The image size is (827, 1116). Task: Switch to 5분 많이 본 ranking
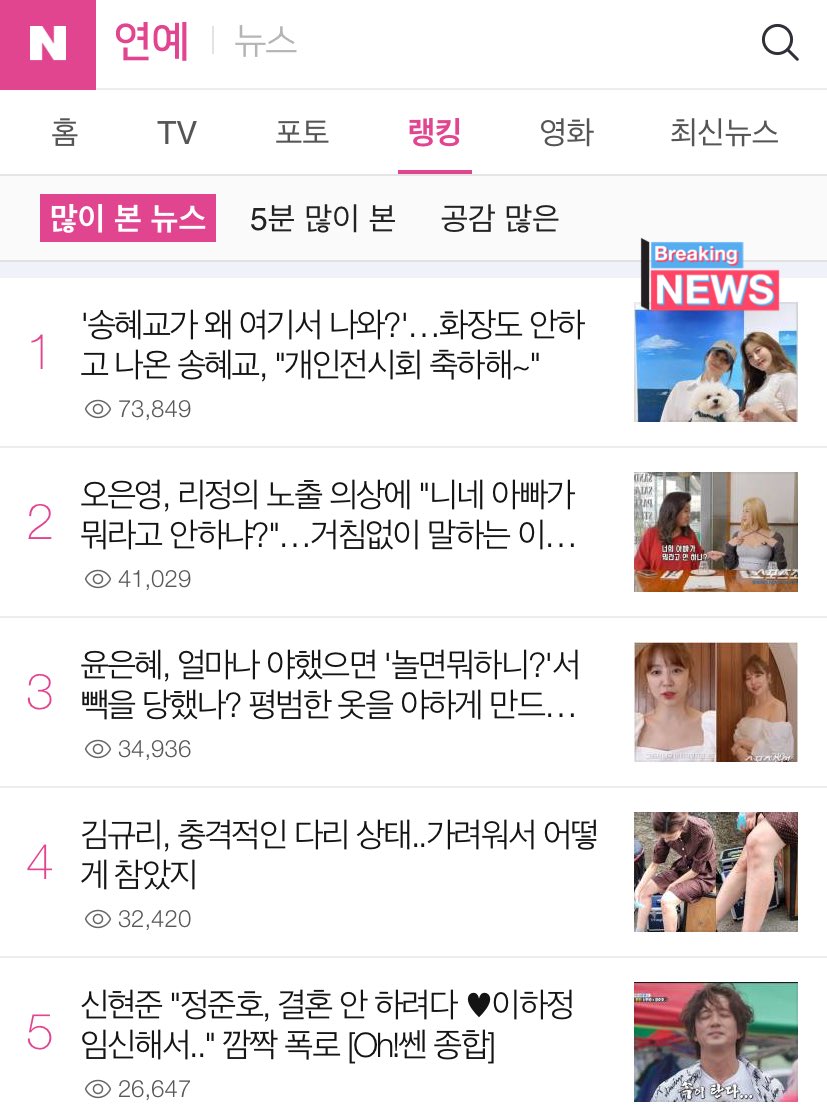pyautogui.click(x=323, y=218)
